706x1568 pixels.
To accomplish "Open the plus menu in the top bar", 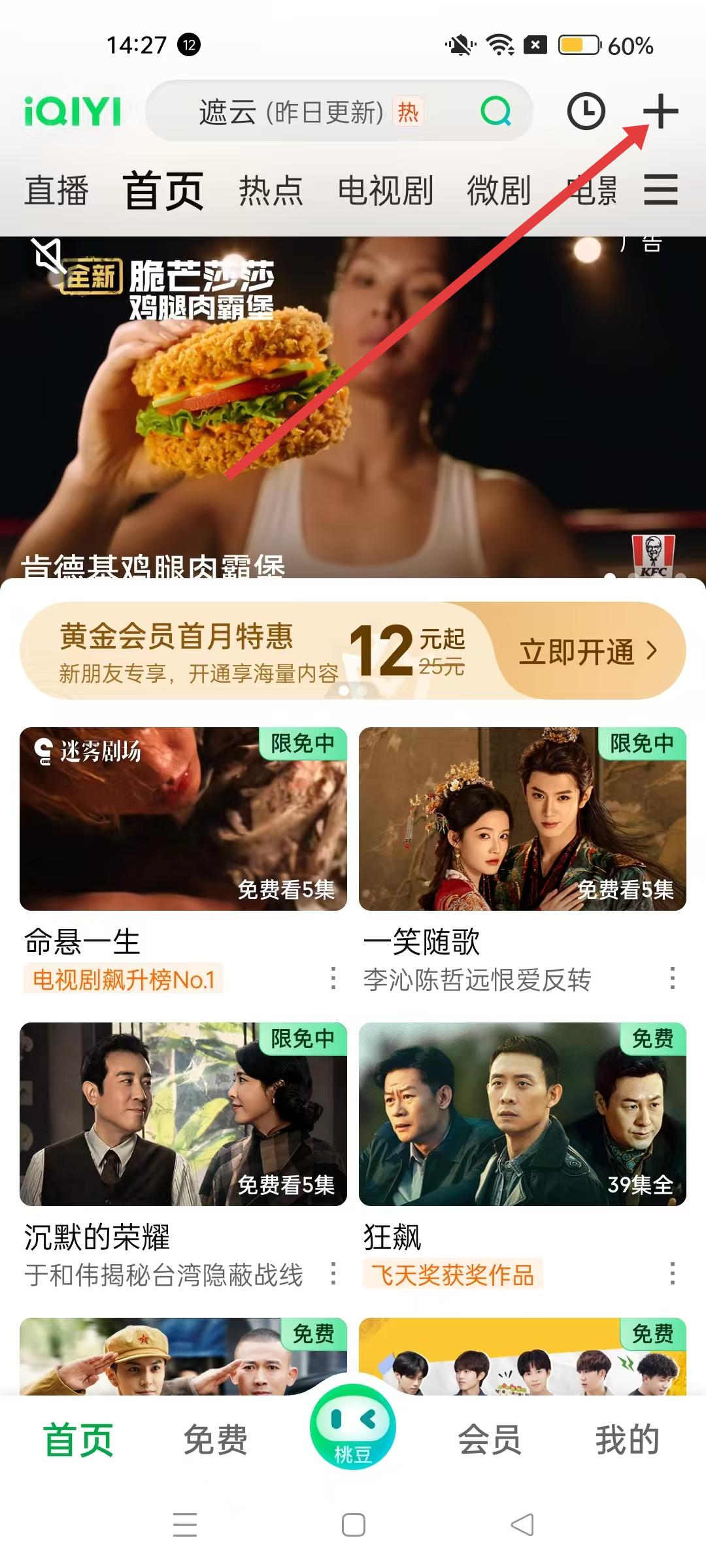I will pyautogui.click(x=660, y=111).
